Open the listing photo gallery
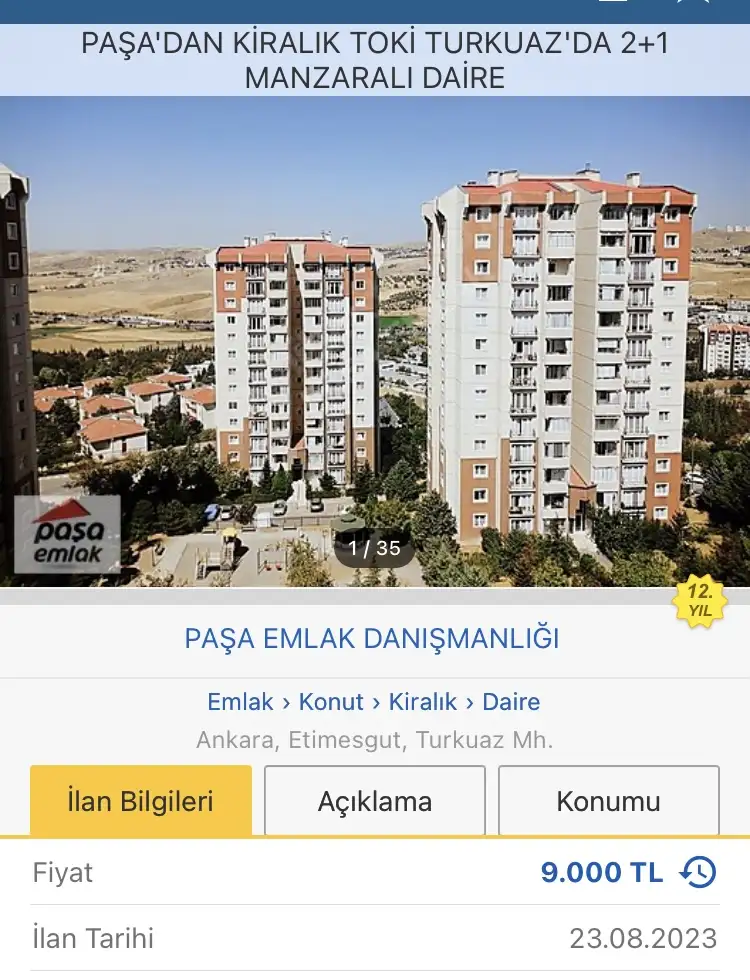The image size is (750, 980). [375, 340]
